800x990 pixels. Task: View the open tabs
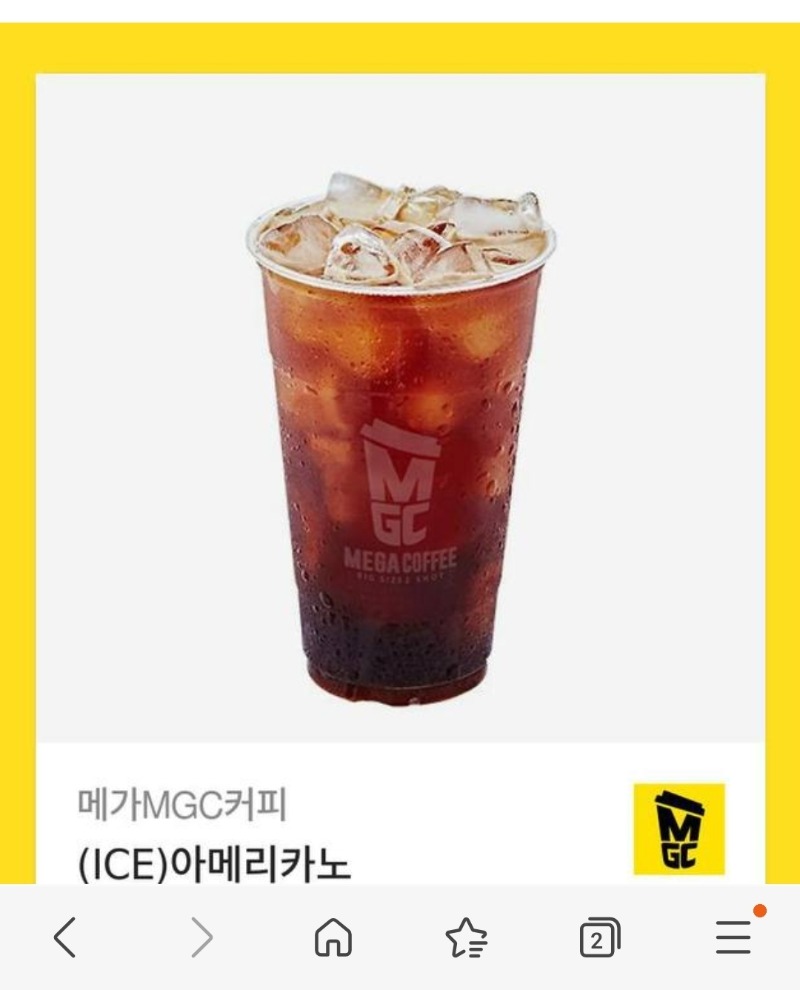(x=599, y=938)
